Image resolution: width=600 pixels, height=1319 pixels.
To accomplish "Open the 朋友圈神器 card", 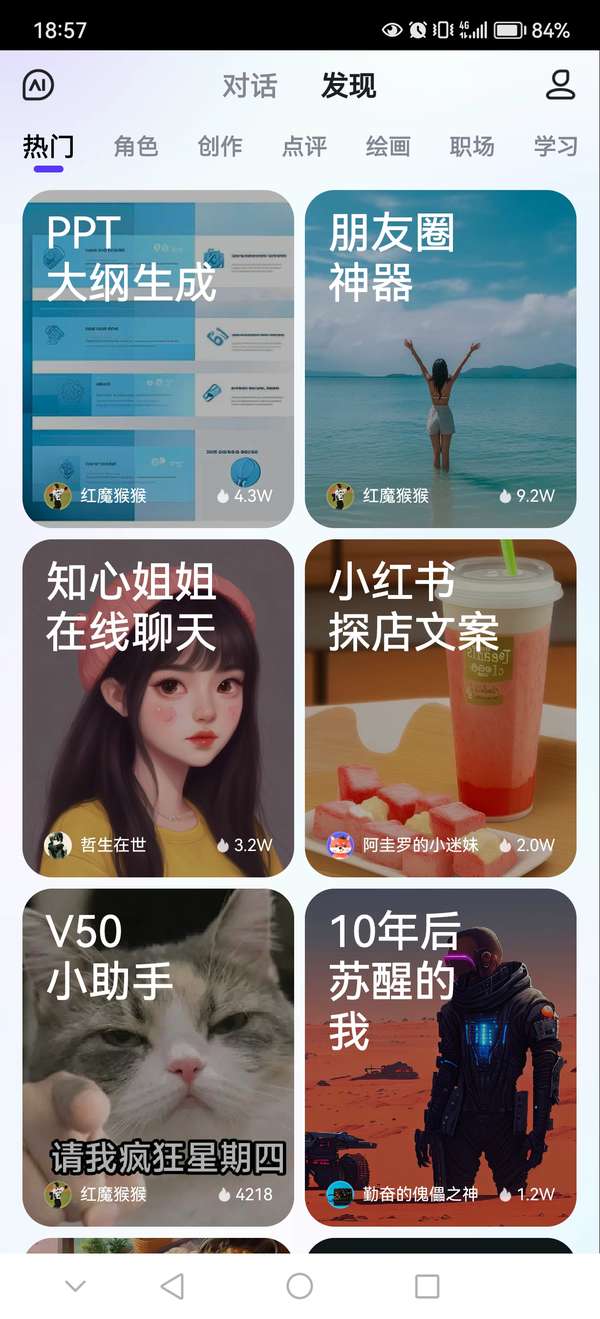I will point(440,358).
